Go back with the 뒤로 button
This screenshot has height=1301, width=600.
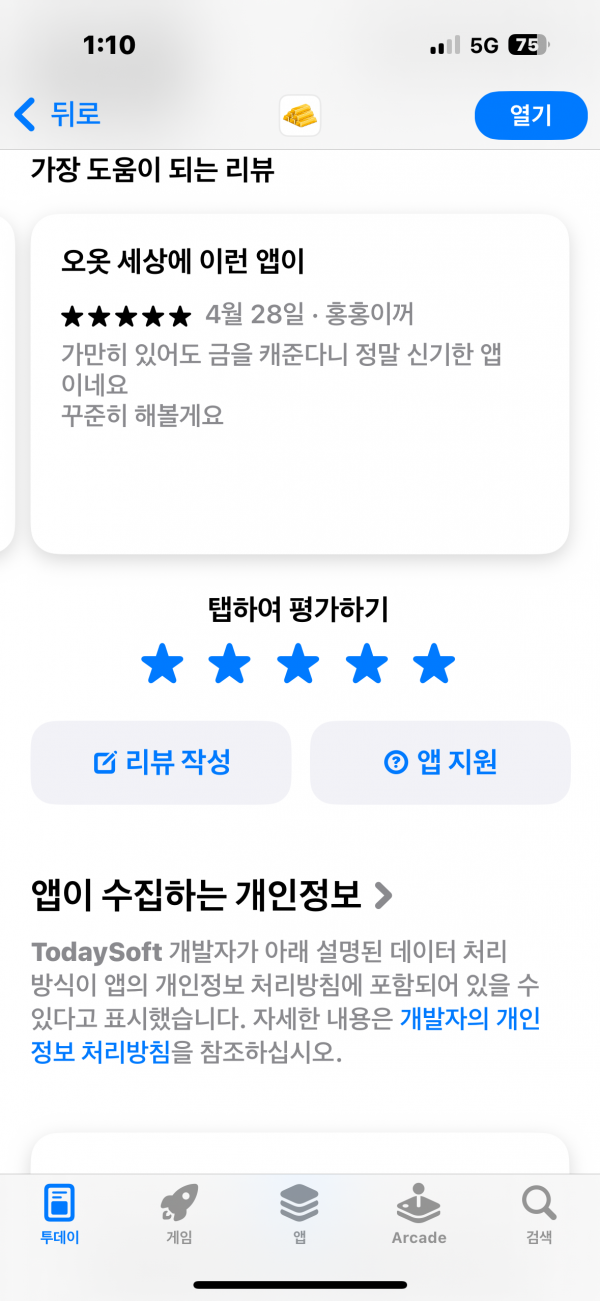[x=57, y=114]
